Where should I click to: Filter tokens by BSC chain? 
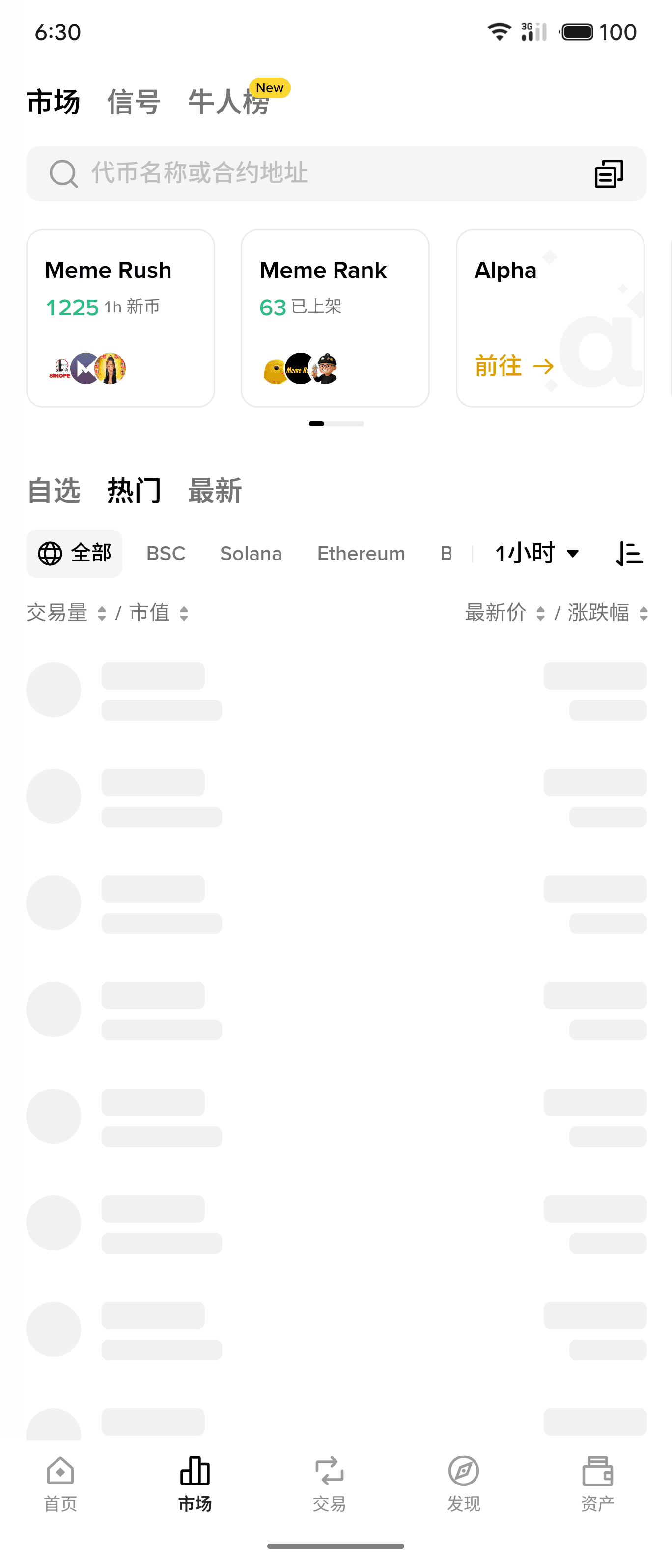tap(166, 553)
